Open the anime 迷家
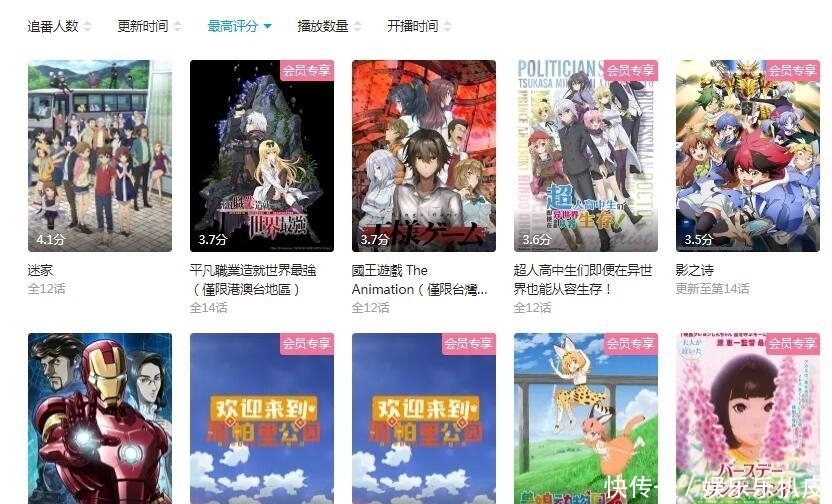Viewport: 832px width, 504px height. (100, 156)
